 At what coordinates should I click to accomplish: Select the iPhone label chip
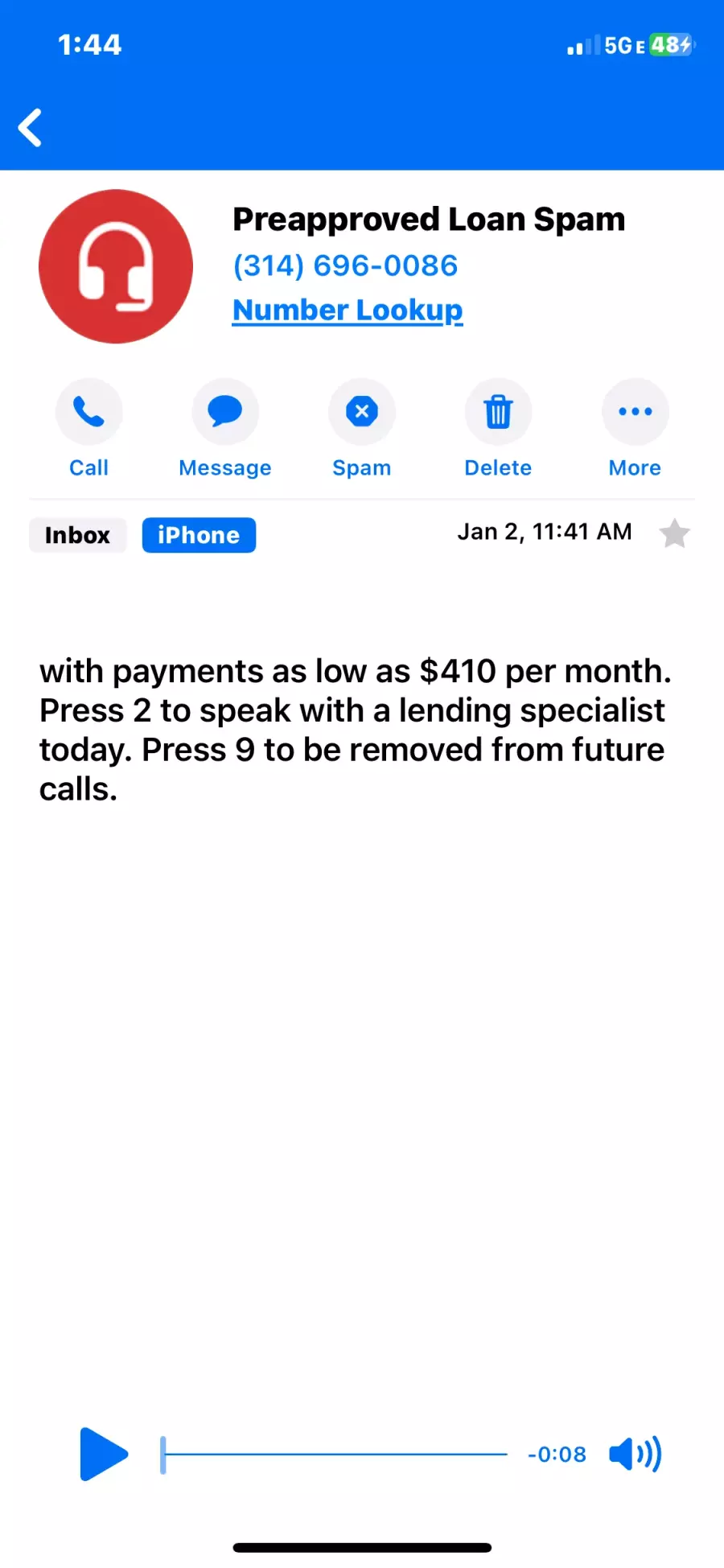pos(199,535)
